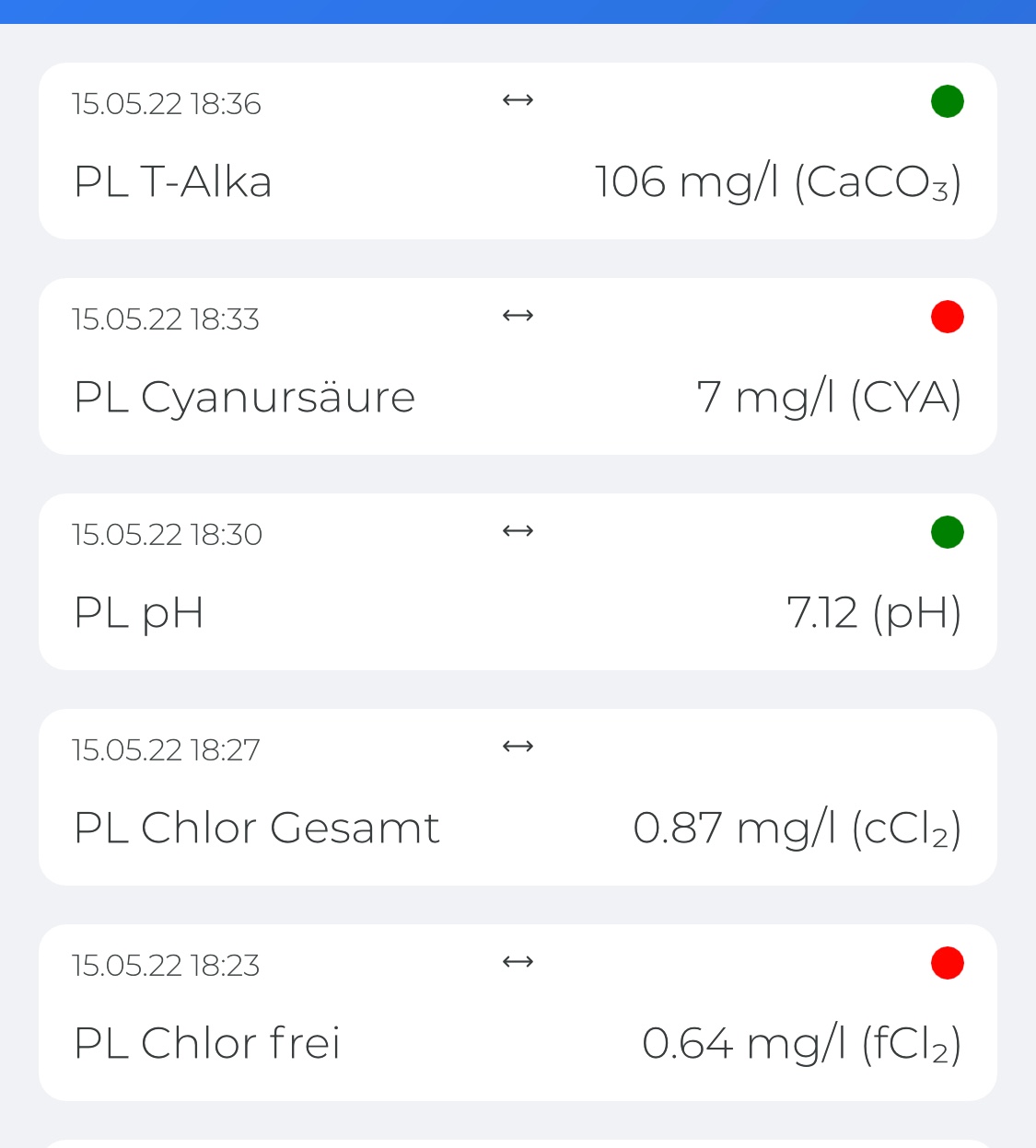Viewport: 1036px width, 1148px height.
Task: Open the PL T-Alka measurement card
Action: click(518, 151)
